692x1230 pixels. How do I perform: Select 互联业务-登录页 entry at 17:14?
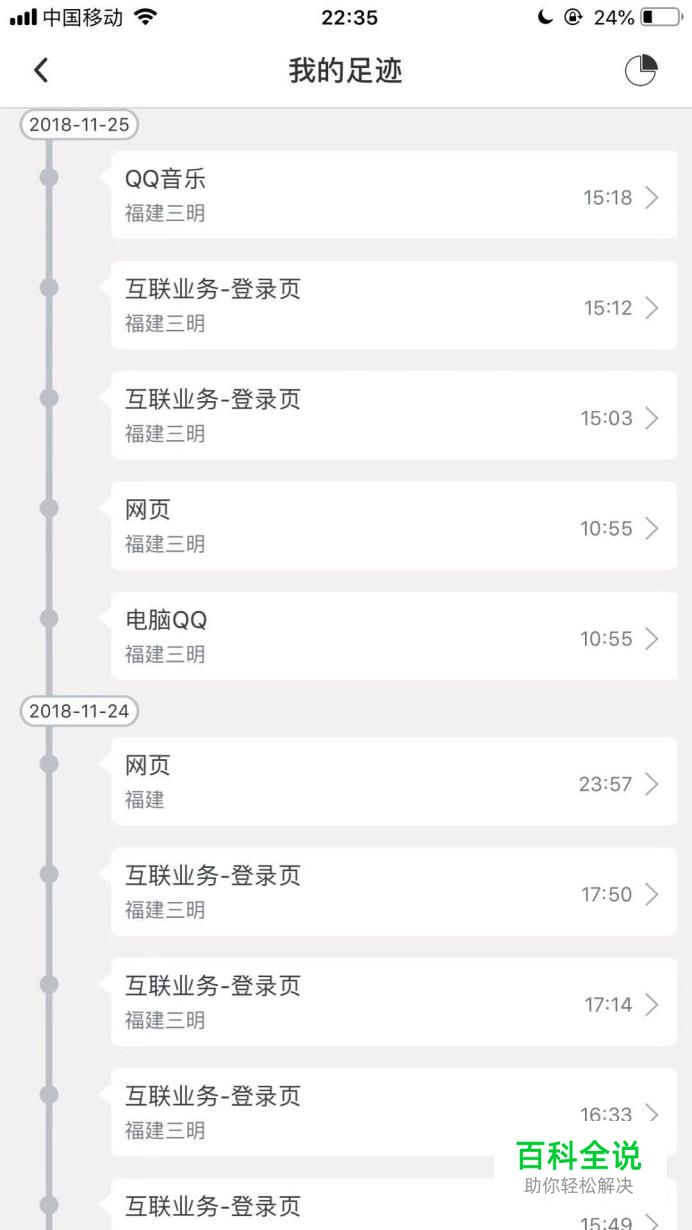[393, 1002]
